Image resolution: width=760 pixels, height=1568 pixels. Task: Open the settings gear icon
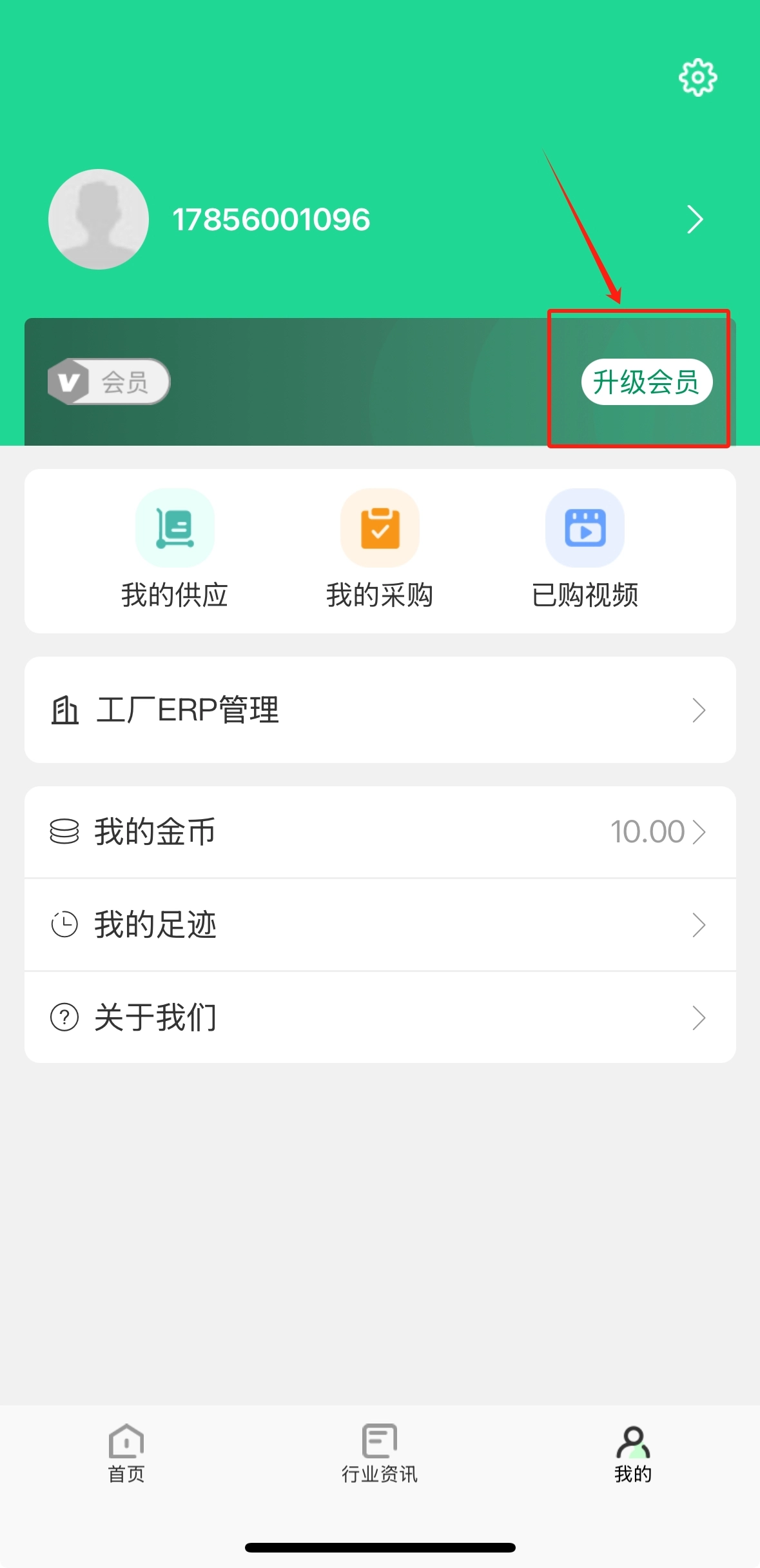697,78
